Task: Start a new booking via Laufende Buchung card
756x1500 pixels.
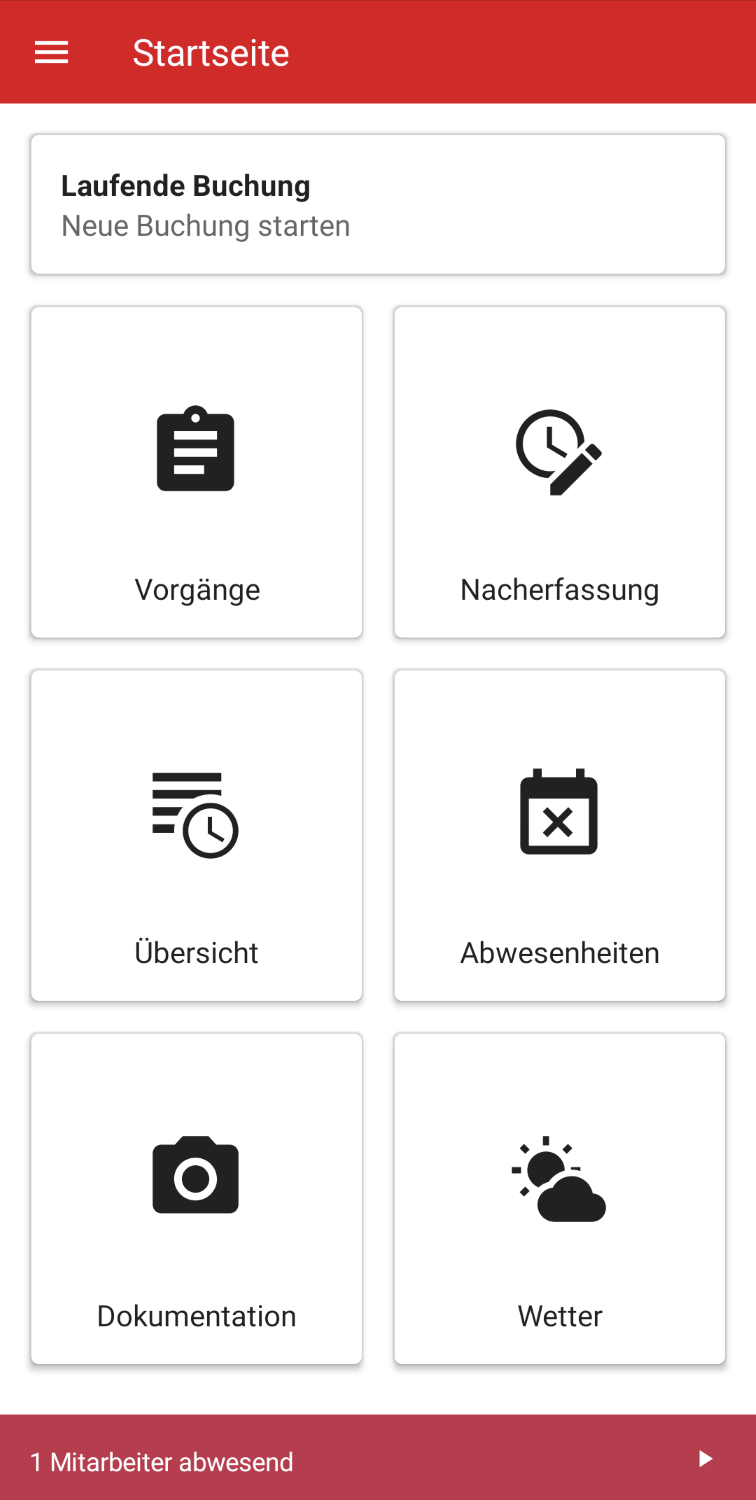Action: 377,203
